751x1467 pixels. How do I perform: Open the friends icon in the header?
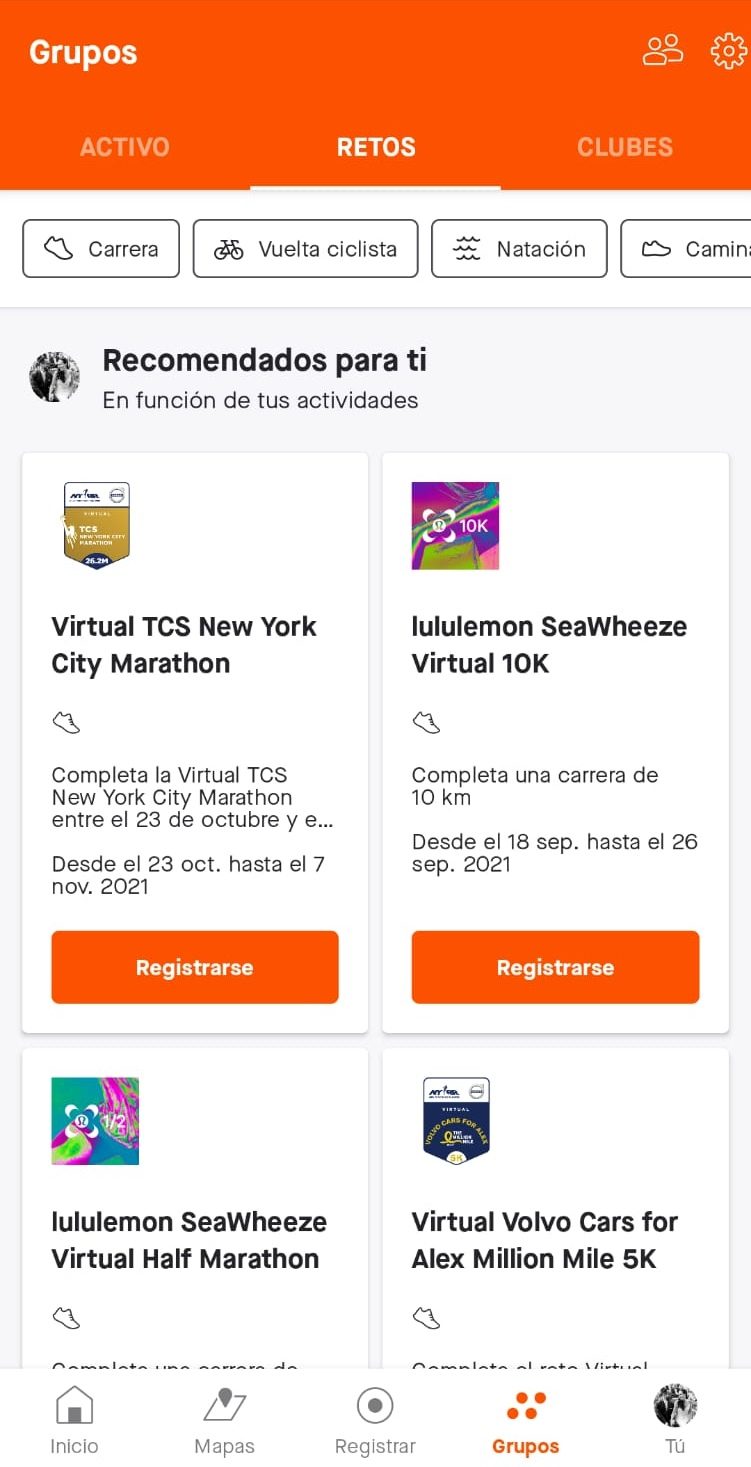(662, 50)
